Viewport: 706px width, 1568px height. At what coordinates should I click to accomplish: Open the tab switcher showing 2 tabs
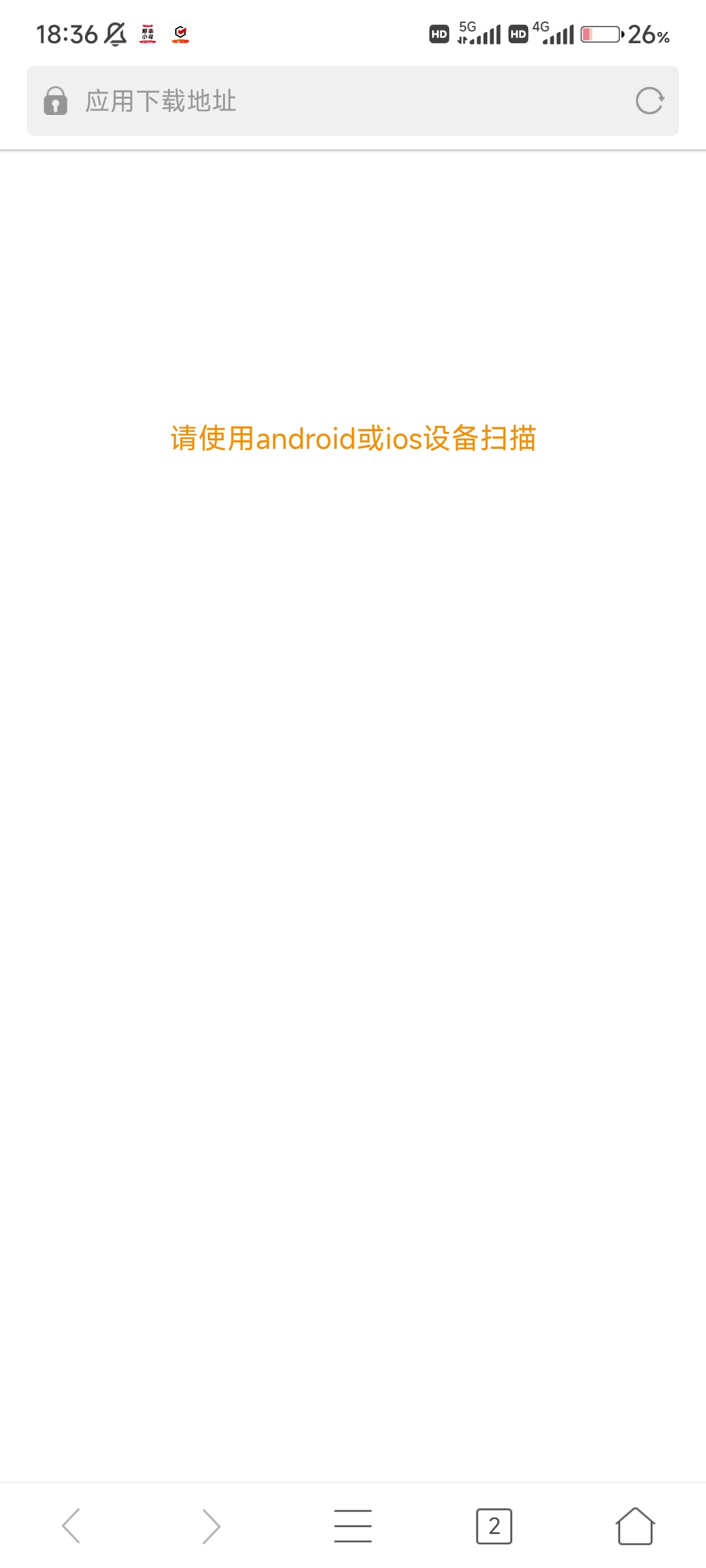coord(494,1526)
